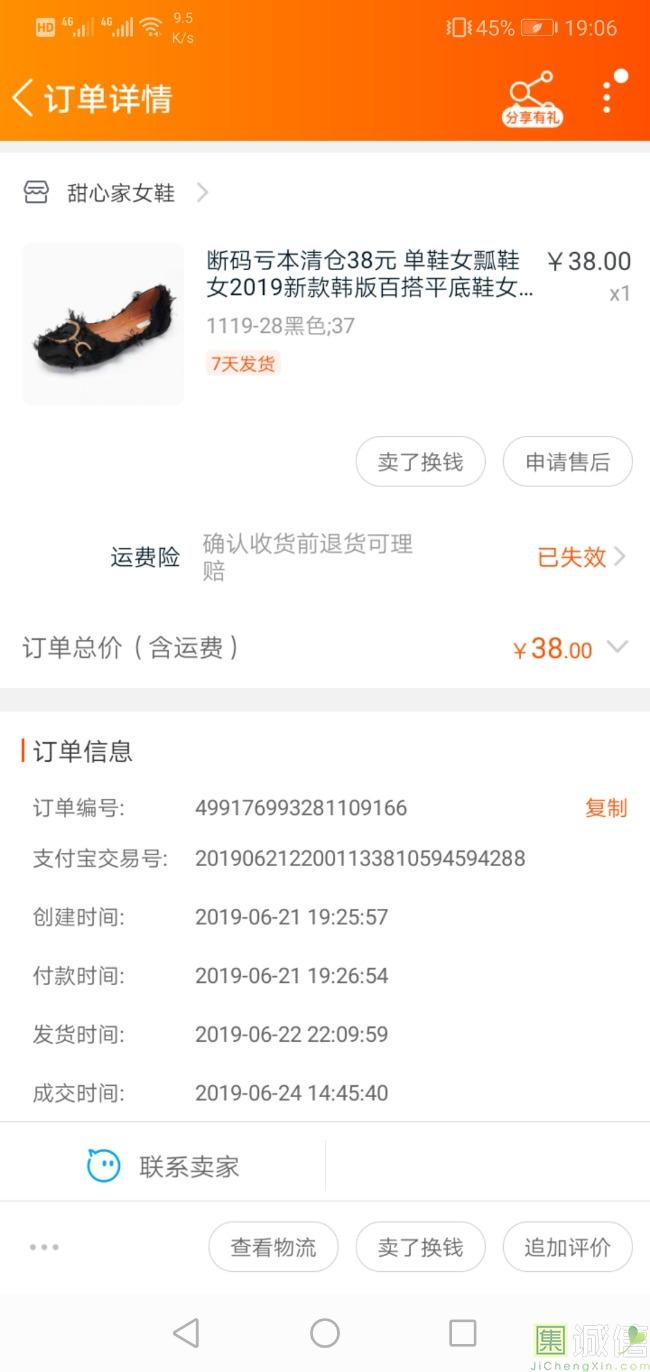Open the three-dot overflow menu in header
This screenshot has height=1372, width=650.
click(607, 96)
